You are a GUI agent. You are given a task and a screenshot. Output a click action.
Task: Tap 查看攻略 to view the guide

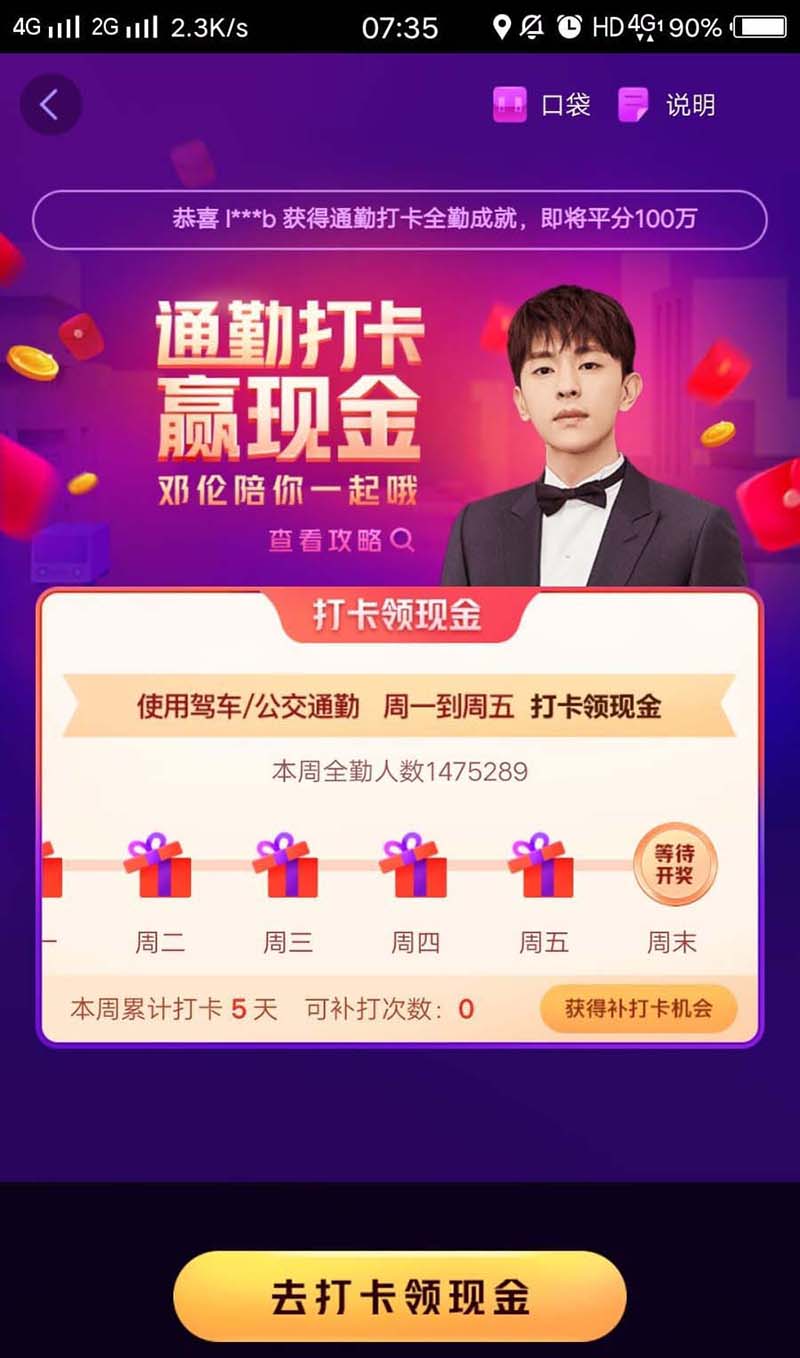340,541
